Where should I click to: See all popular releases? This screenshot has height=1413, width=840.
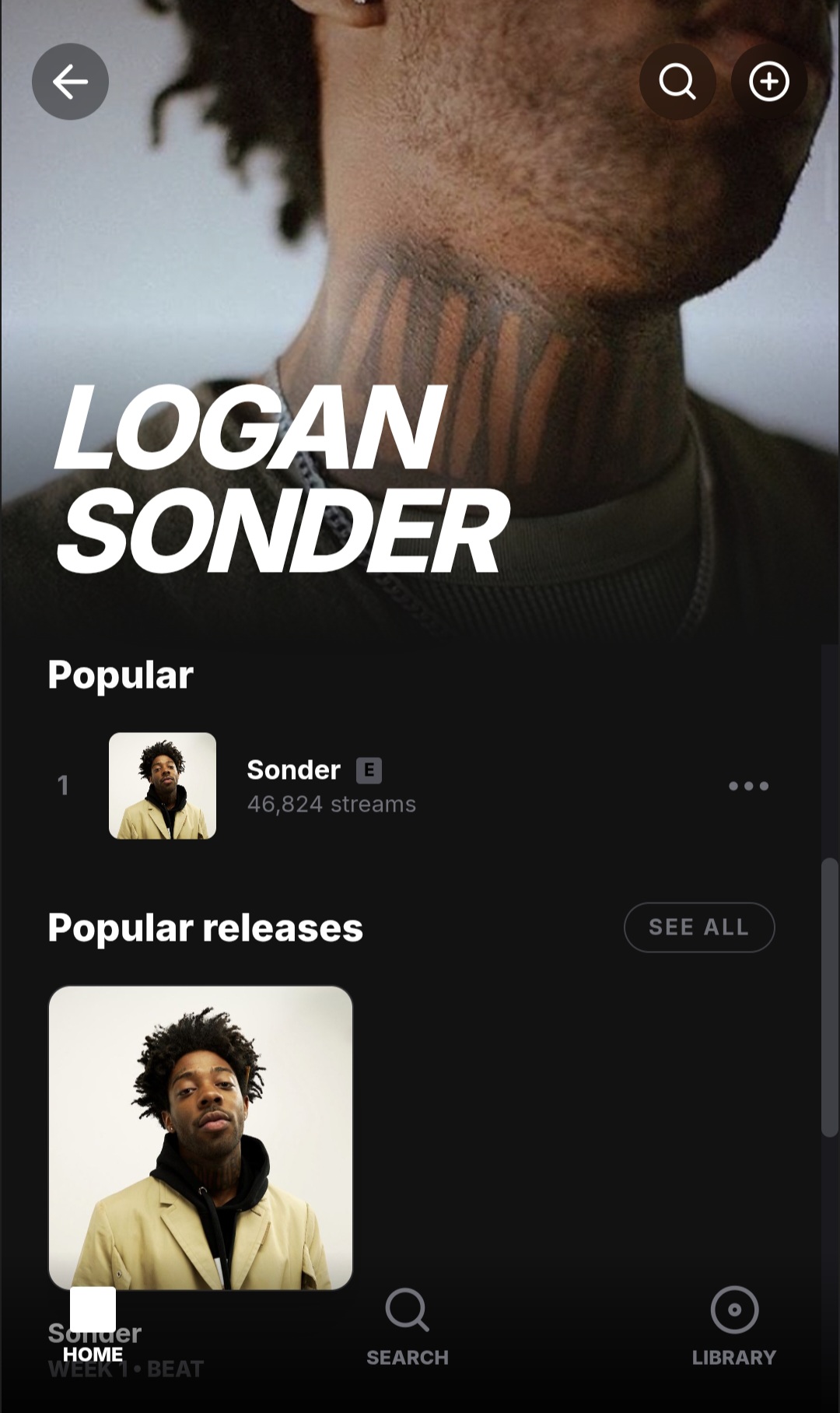[698, 927]
